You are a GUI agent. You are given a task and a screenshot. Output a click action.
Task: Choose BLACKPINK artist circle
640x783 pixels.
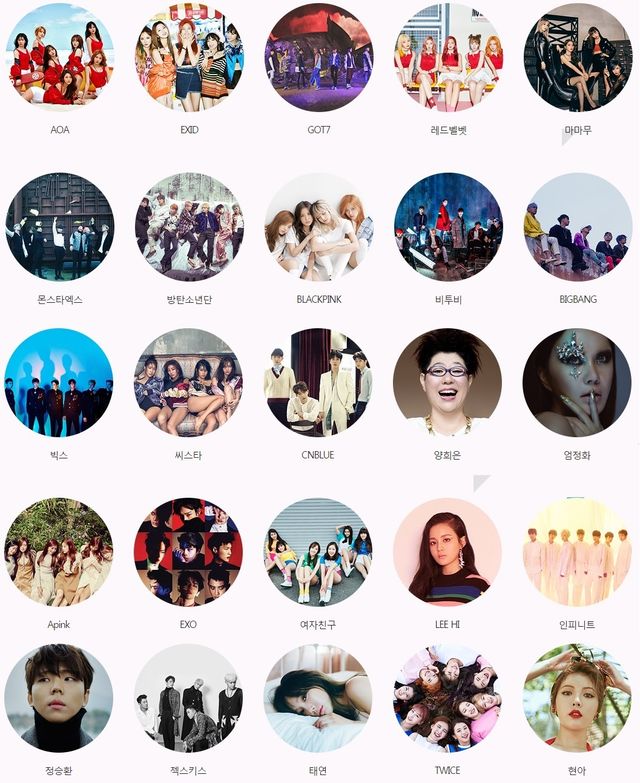click(318, 226)
